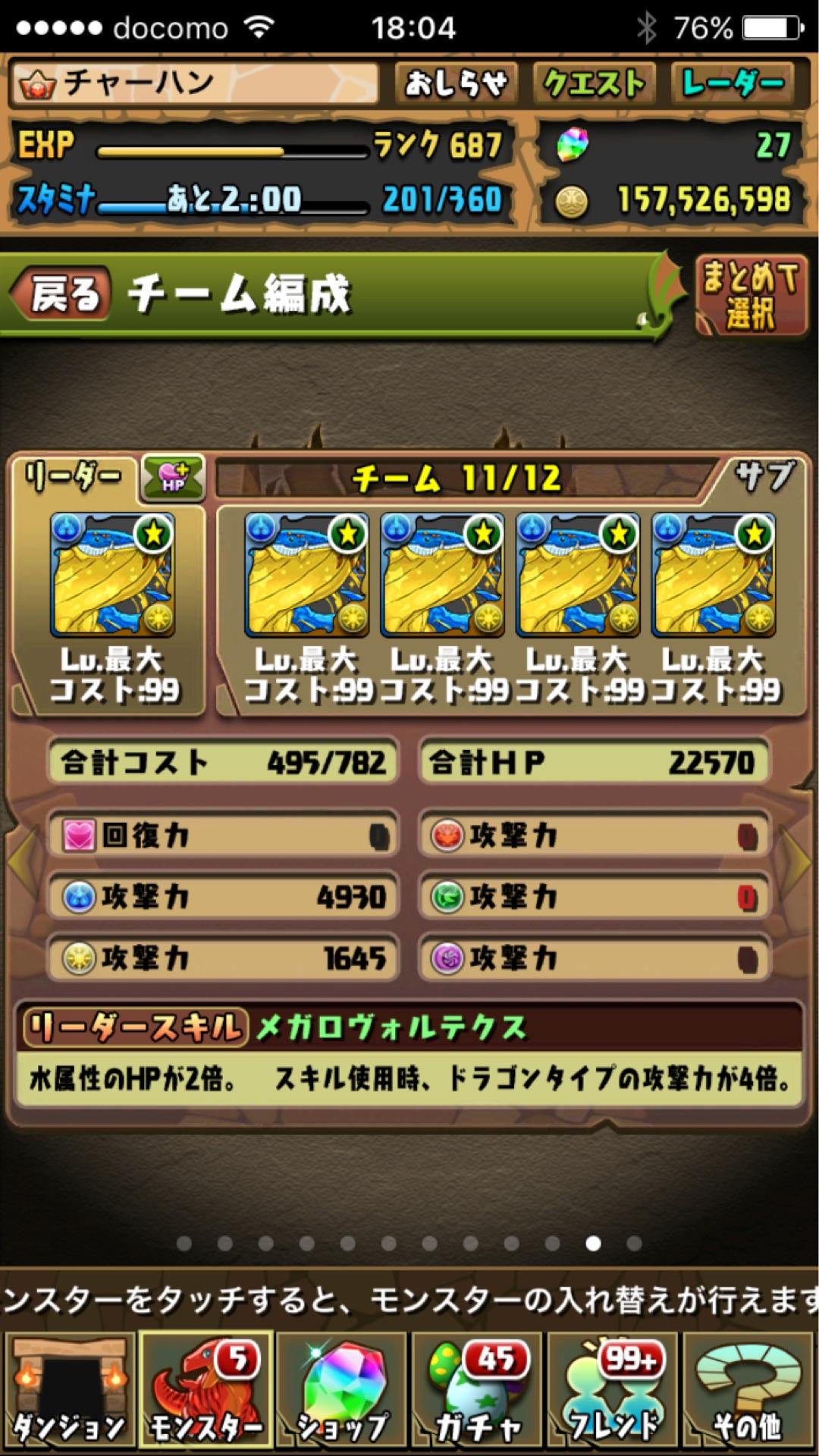Open the レーダー radar feature
The width and height of the screenshot is (819, 1456).
click(x=730, y=85)
